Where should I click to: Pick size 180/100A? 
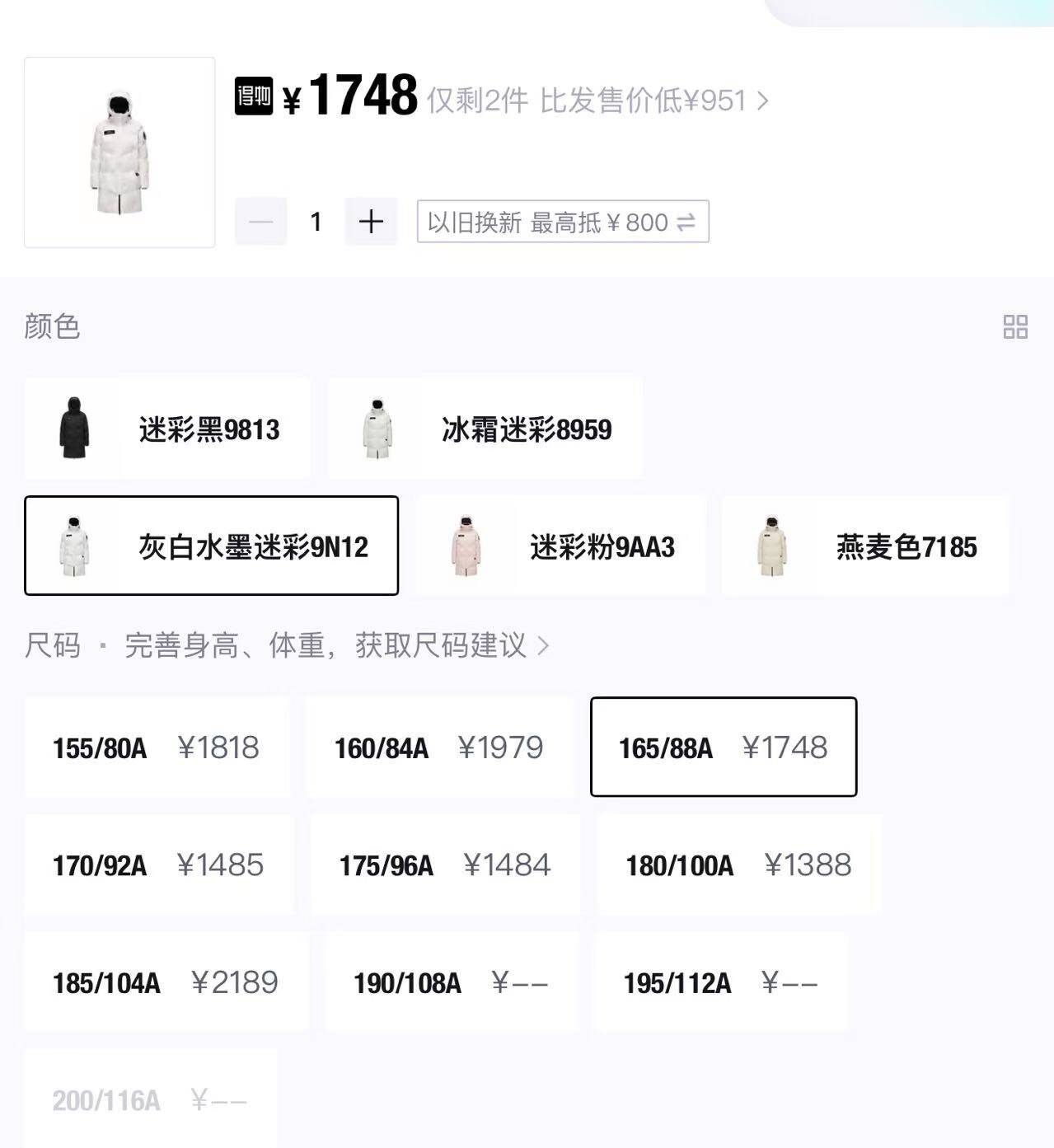point(738,865)
